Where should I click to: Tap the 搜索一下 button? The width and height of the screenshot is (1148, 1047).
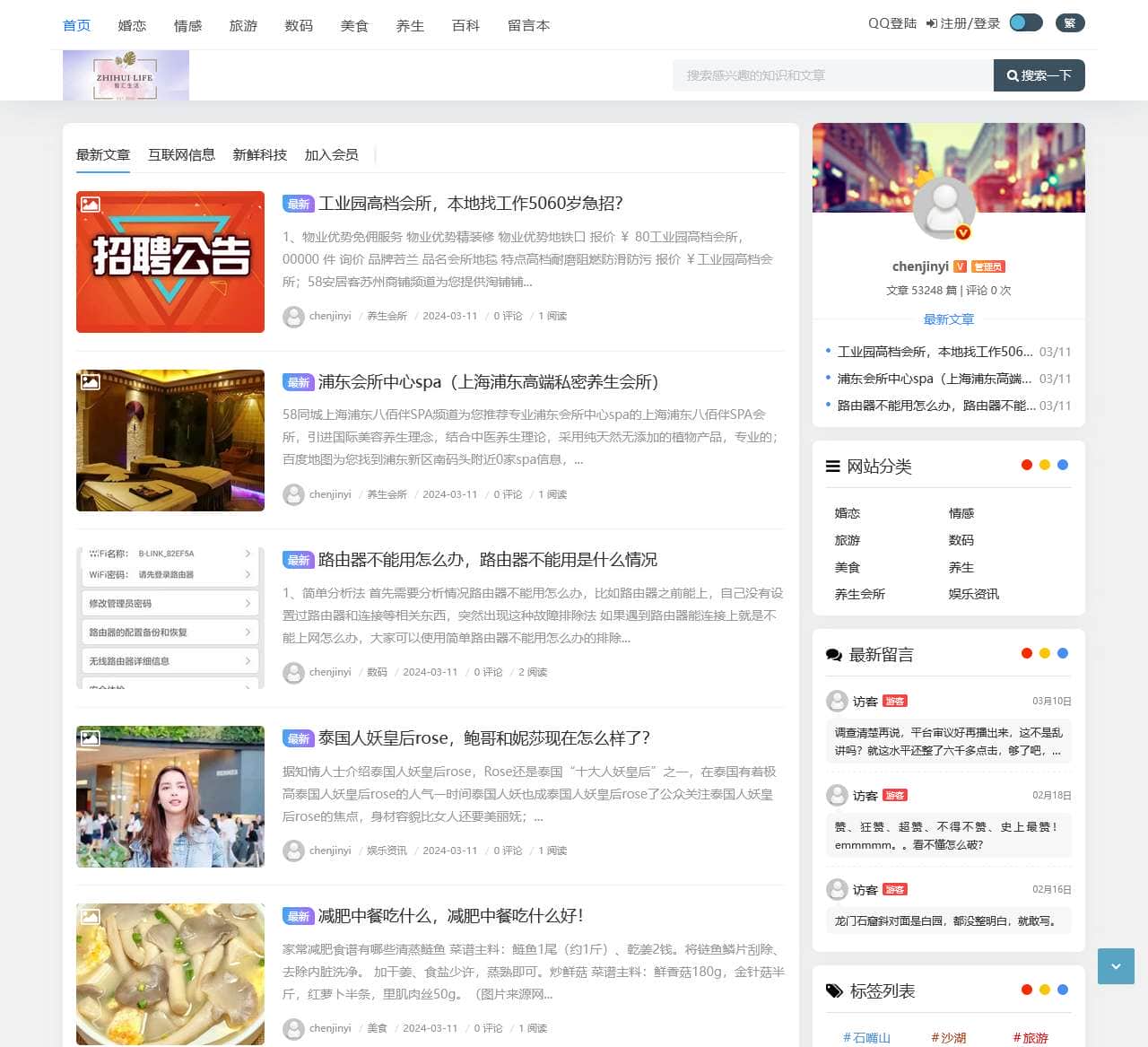point(1039,75)
